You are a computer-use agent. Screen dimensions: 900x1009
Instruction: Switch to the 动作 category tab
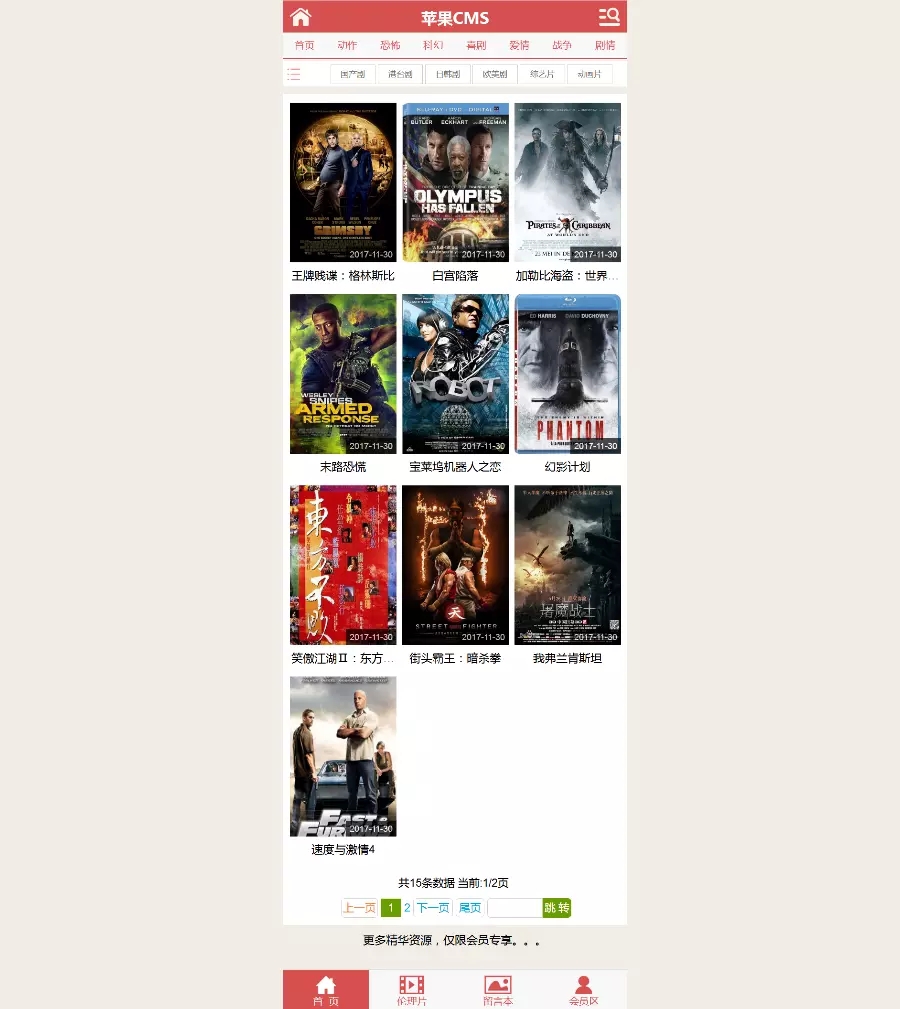point(347,45)
